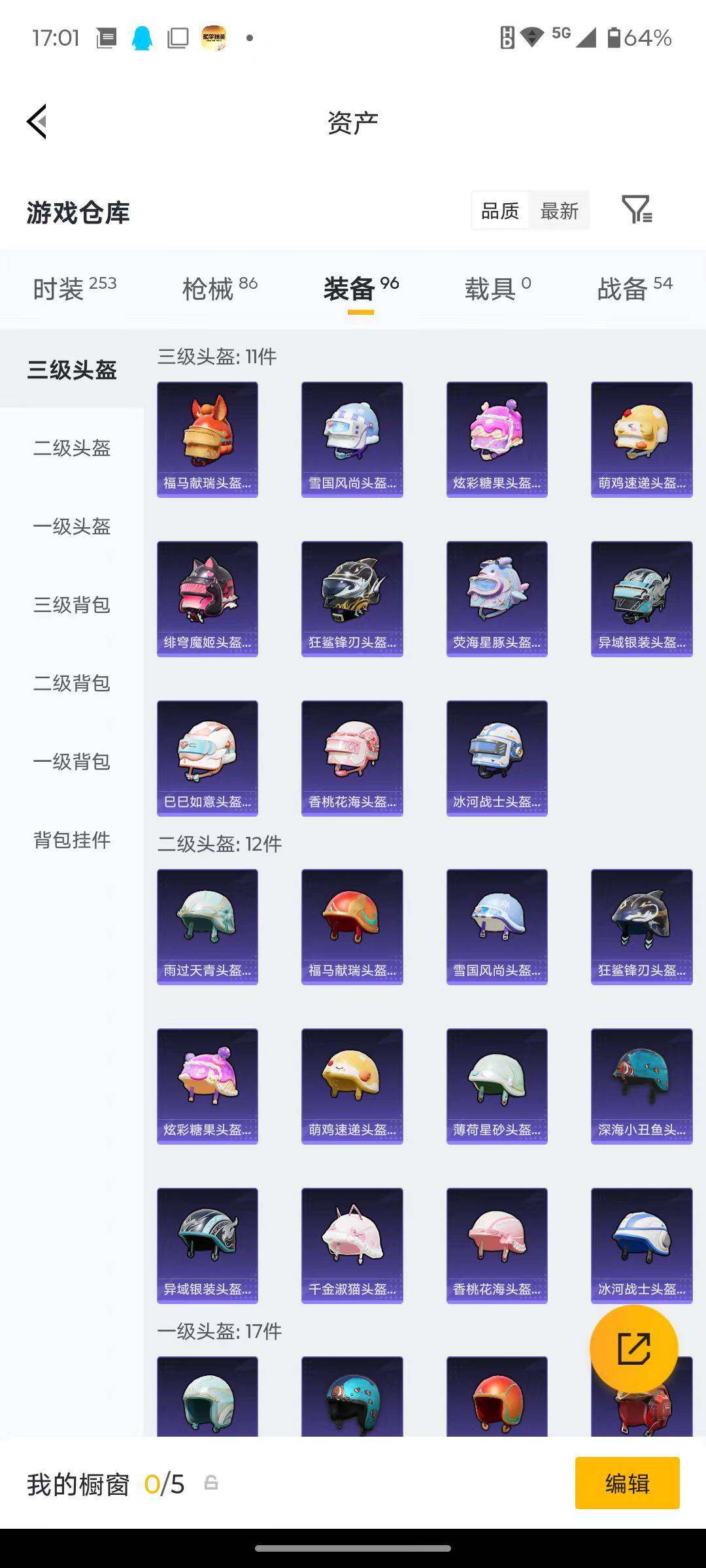The width and height of the screenshot is (706, 1568).
Task: Open the 福马献瑞头盔 thumbnail
Action: coord(207,439)
